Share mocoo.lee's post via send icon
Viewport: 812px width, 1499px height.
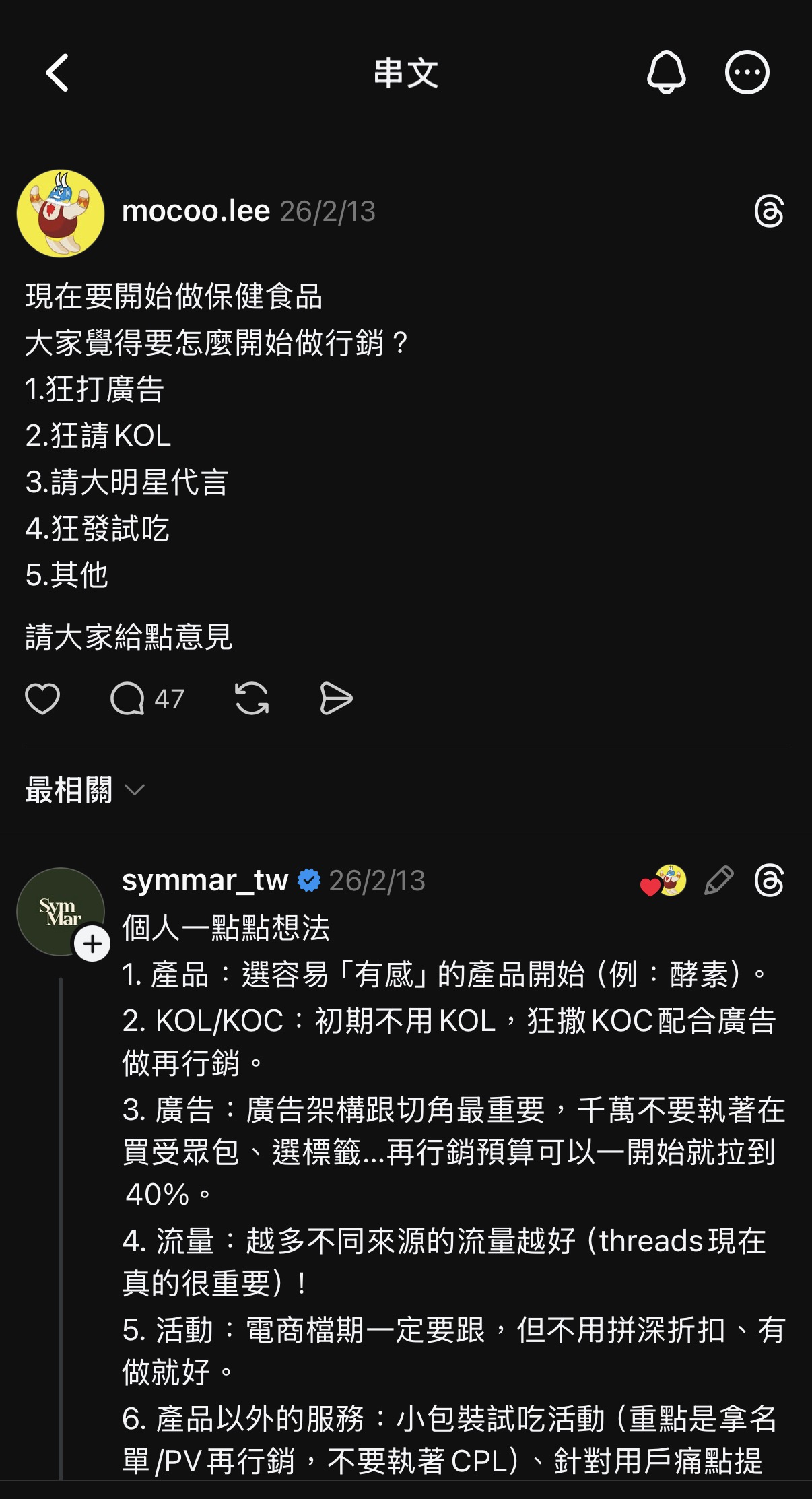(336, 698)
